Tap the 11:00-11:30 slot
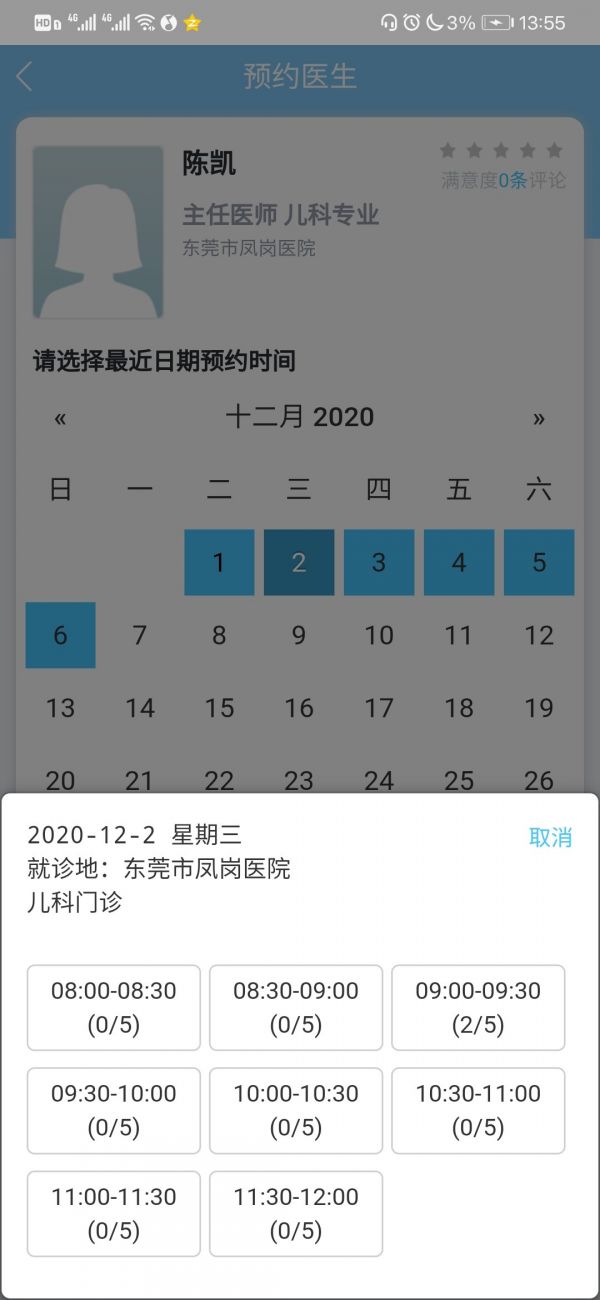 (x=114, y=1214)
